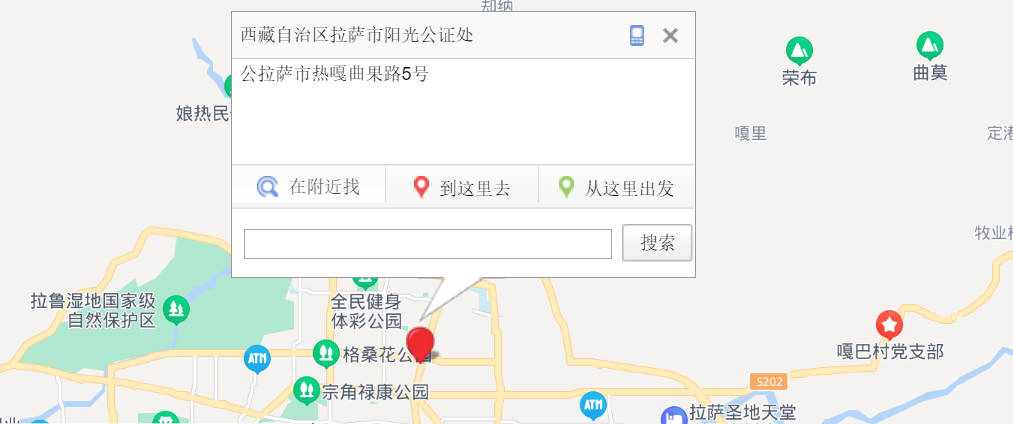The image size is (1013, 424).
Task: Open 嘎巴村党支部 map point
Action: tap(889, 325)
